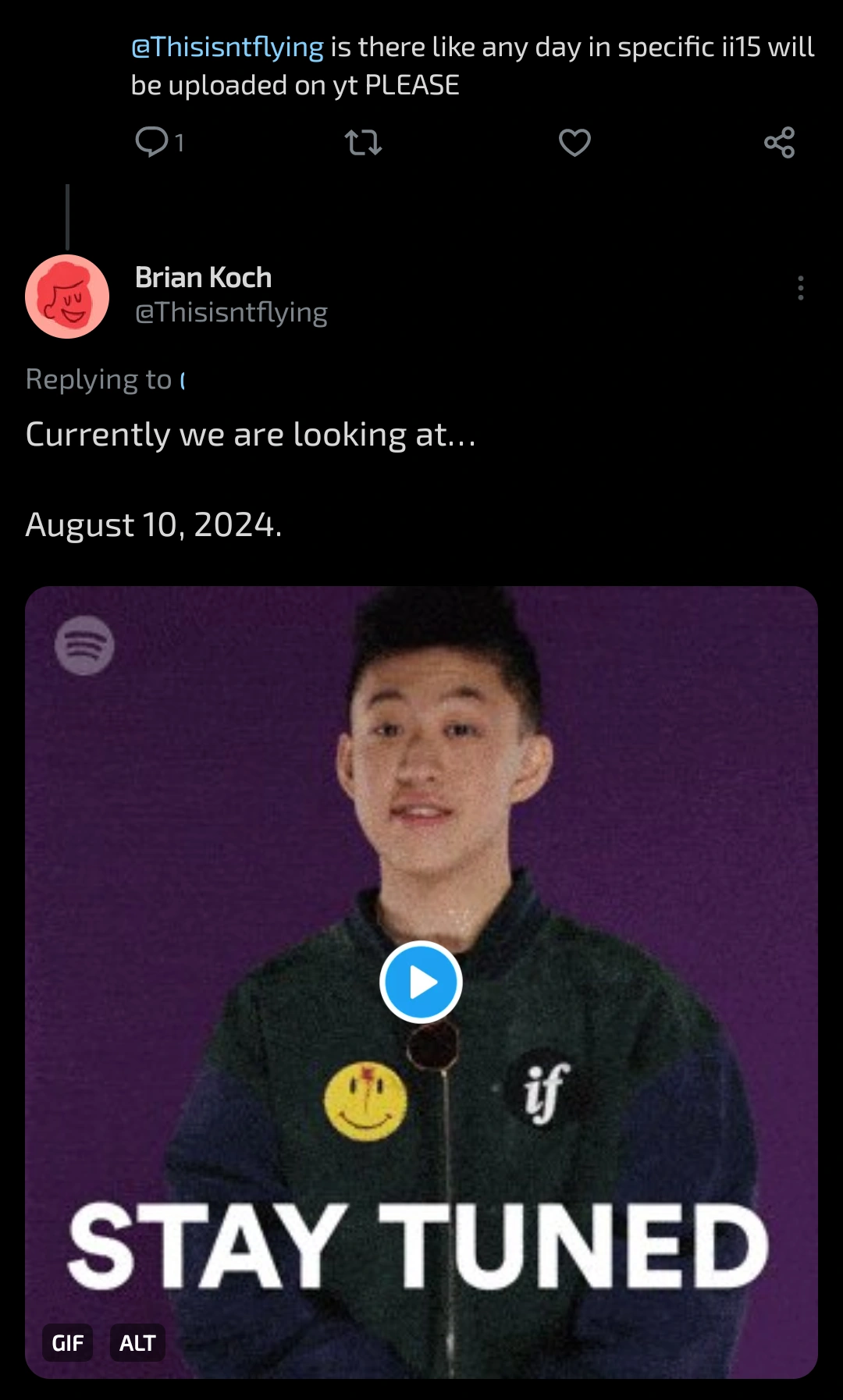Viewport: 843px width, 1400px height.
Task: Play the STAY TUNED GIF
Action: [x=421, y=982]
